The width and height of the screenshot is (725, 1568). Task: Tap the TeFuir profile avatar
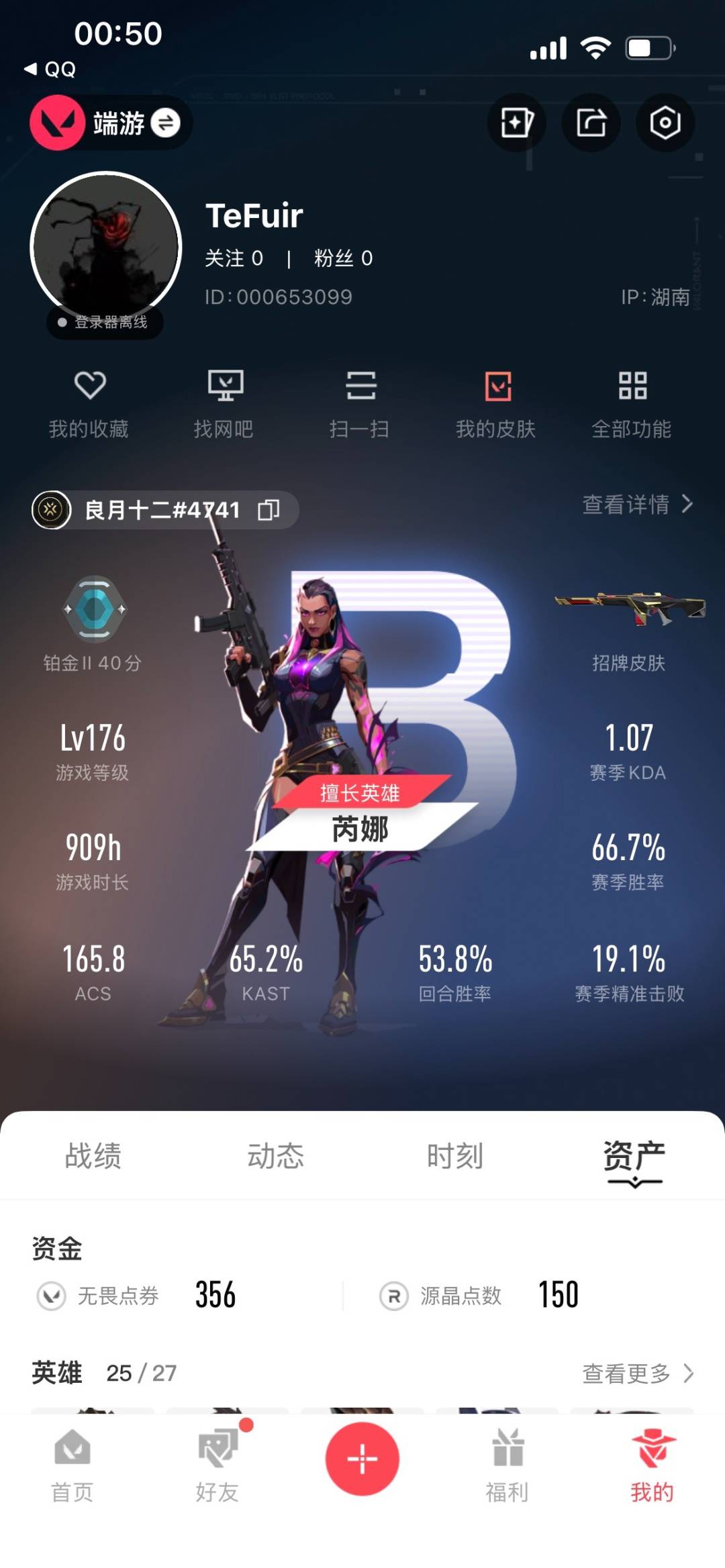coord(106,247)
